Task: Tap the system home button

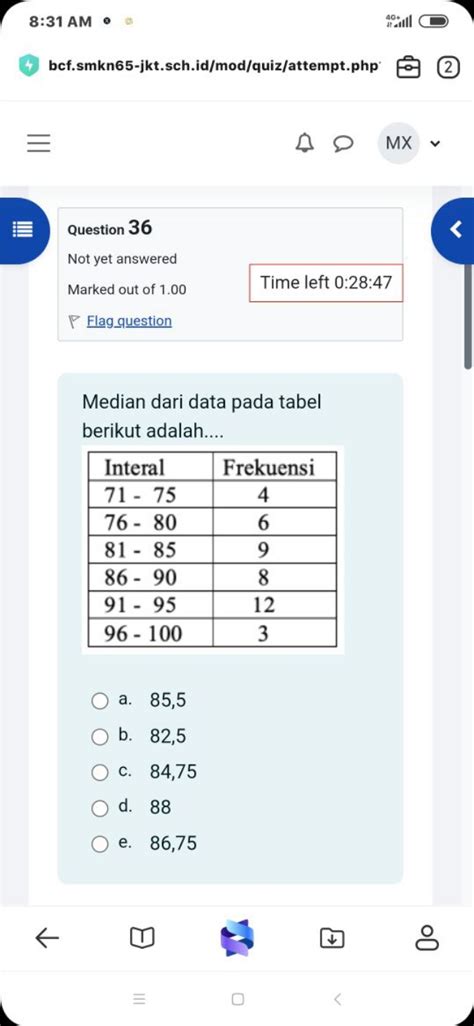Action: 238,999
